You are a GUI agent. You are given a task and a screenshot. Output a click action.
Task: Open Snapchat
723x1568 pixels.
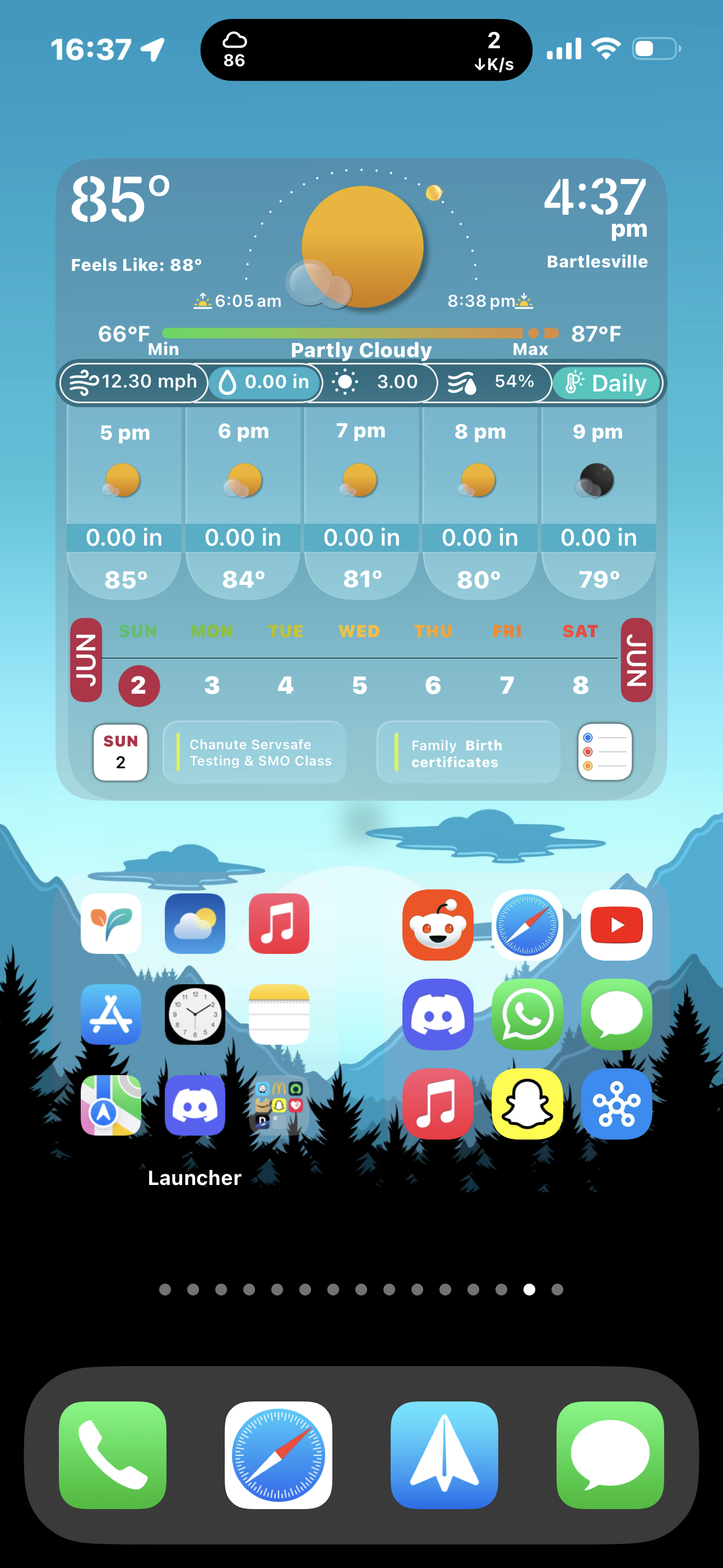click(527, 1104)
